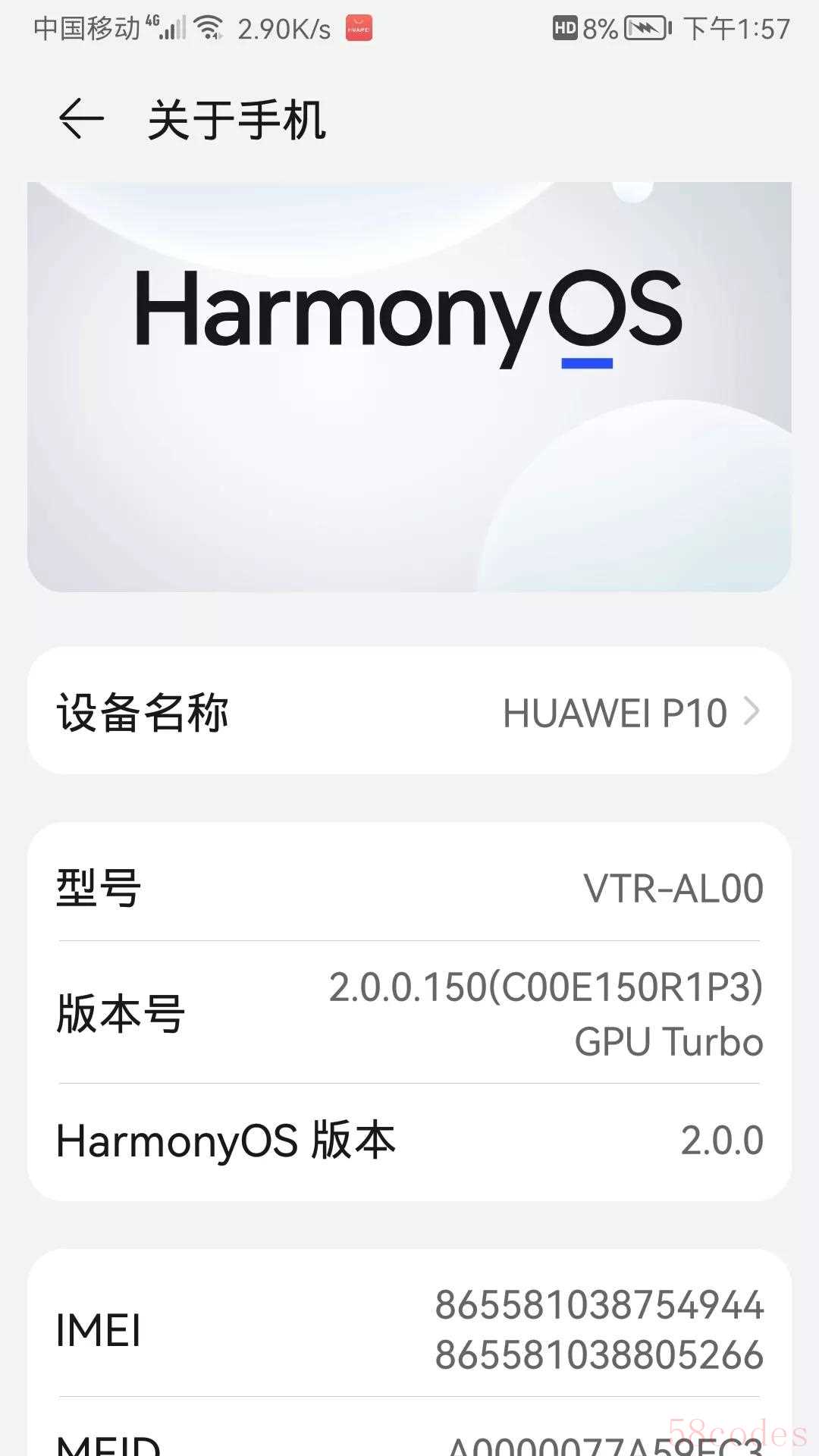
Task: Tap the HarmonyOS 版本 row
Action: click(409, 1141)
